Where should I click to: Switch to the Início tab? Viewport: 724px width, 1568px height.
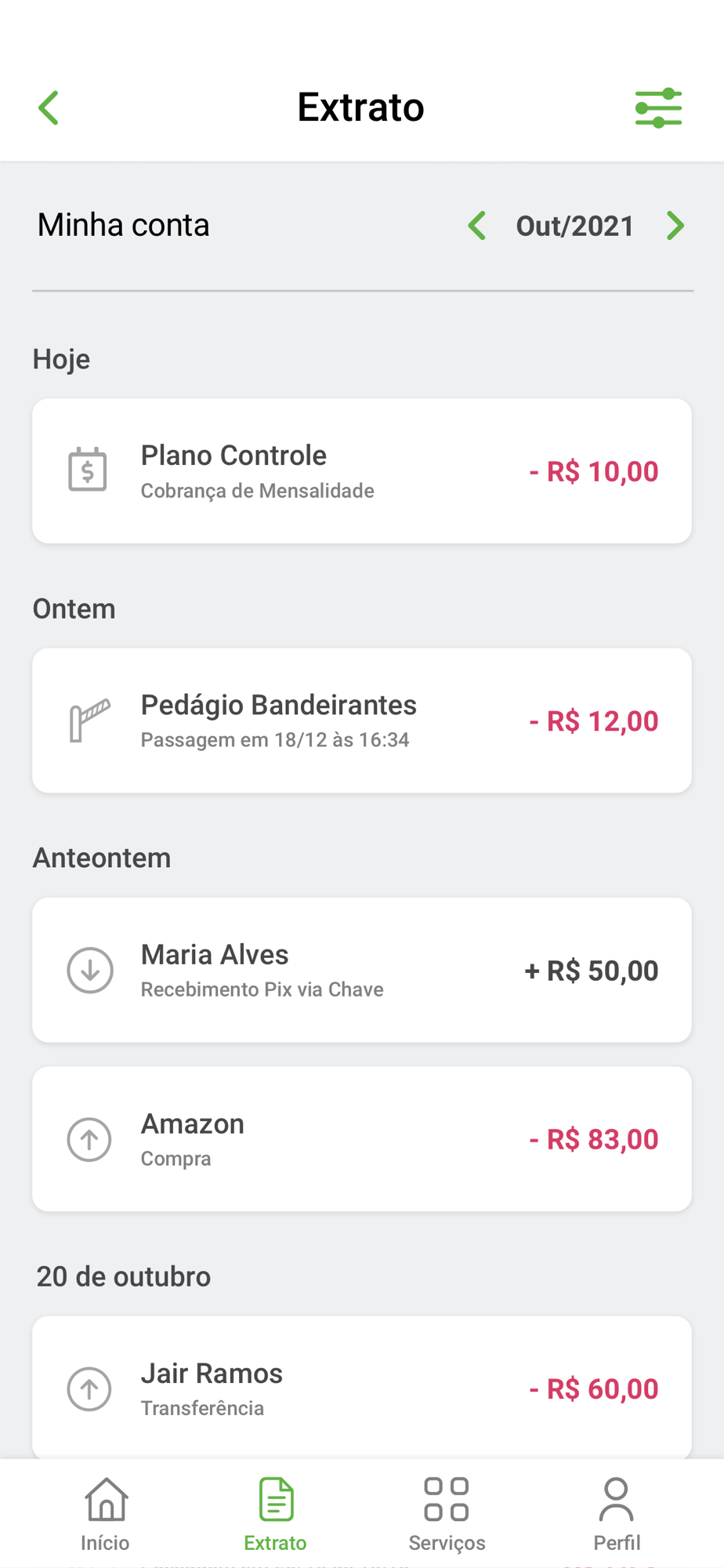pos(106,1515)
